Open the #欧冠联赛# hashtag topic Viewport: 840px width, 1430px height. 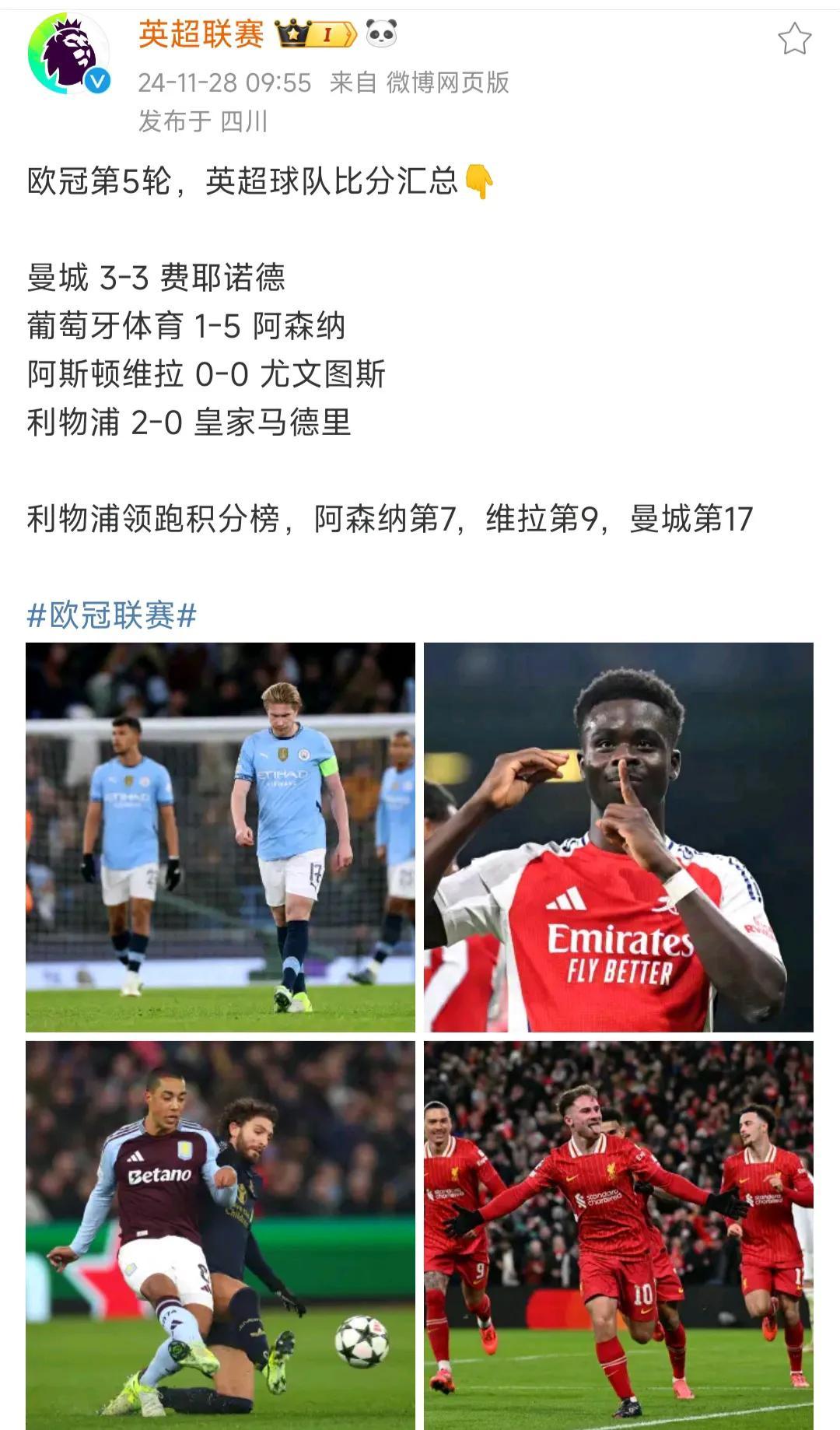(x=112, y=615)
